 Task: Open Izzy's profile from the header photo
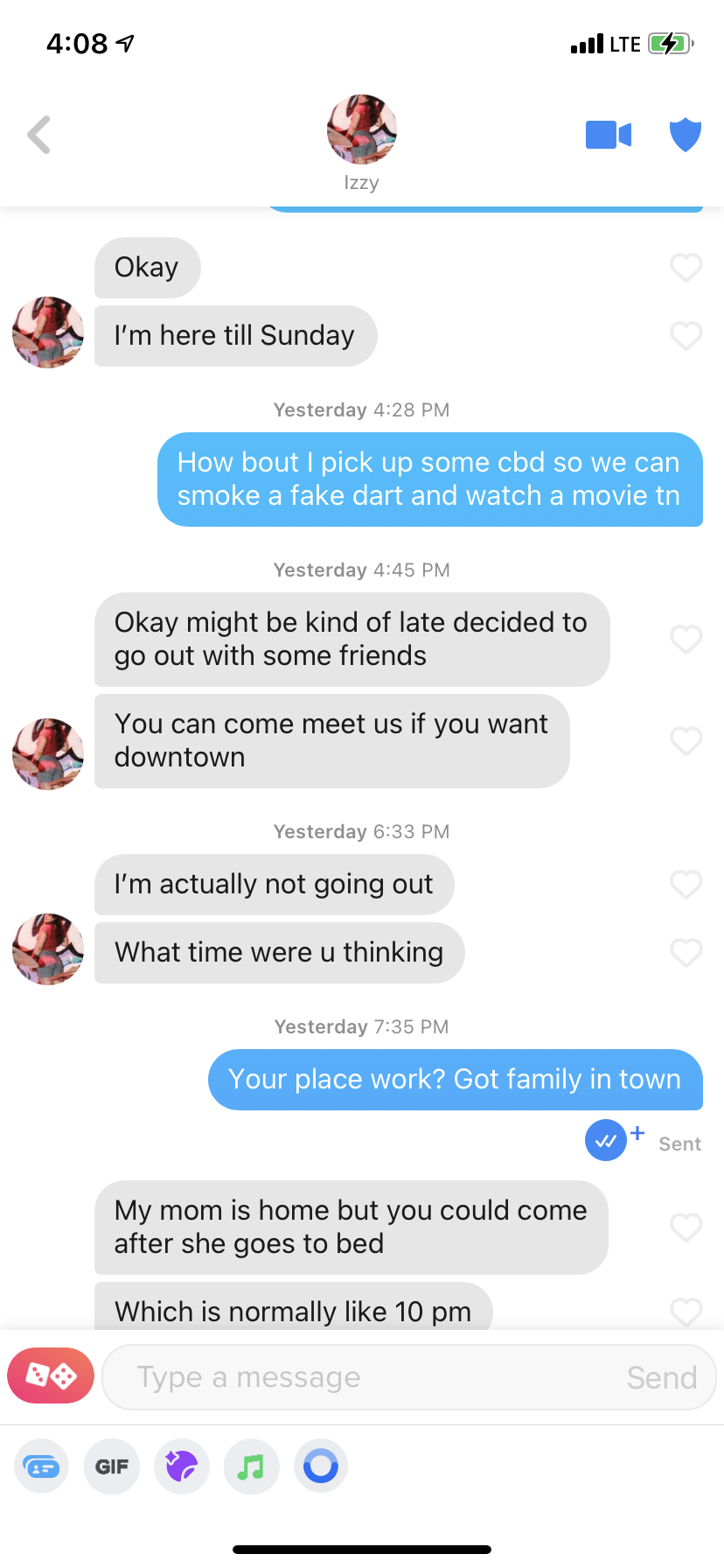click(x=361, y=129)
